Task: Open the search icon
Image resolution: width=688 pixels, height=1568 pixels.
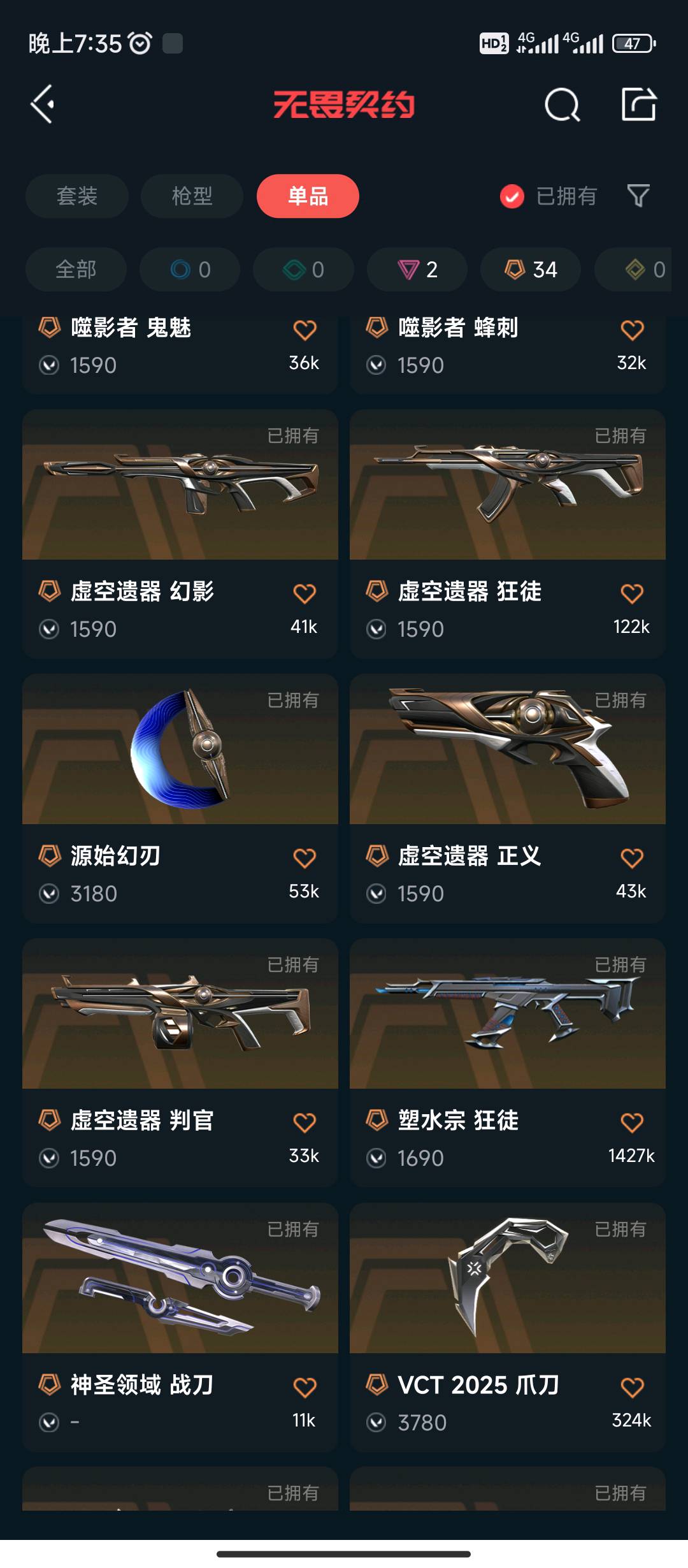Action: point(562,105)
